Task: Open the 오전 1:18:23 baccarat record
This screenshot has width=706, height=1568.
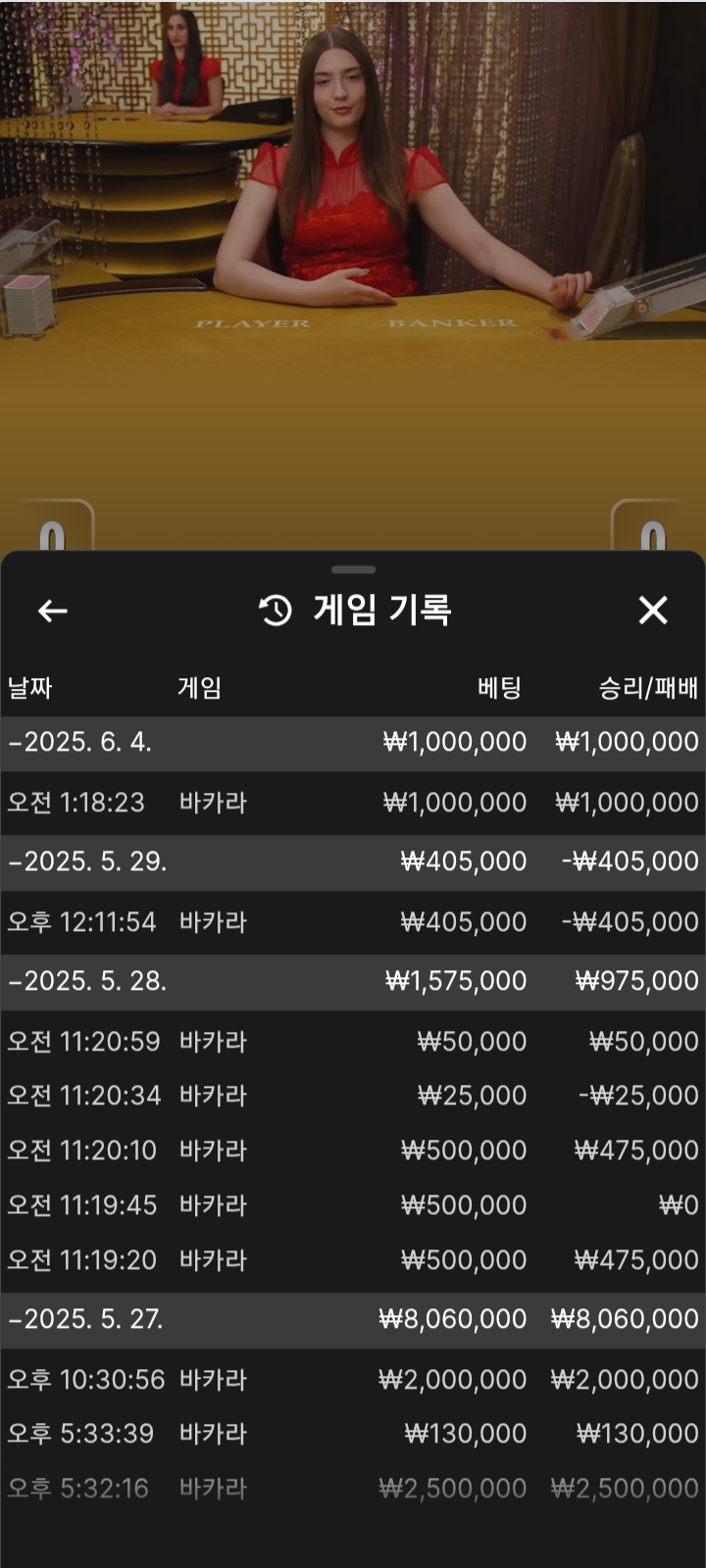Action: pos(353,803)
